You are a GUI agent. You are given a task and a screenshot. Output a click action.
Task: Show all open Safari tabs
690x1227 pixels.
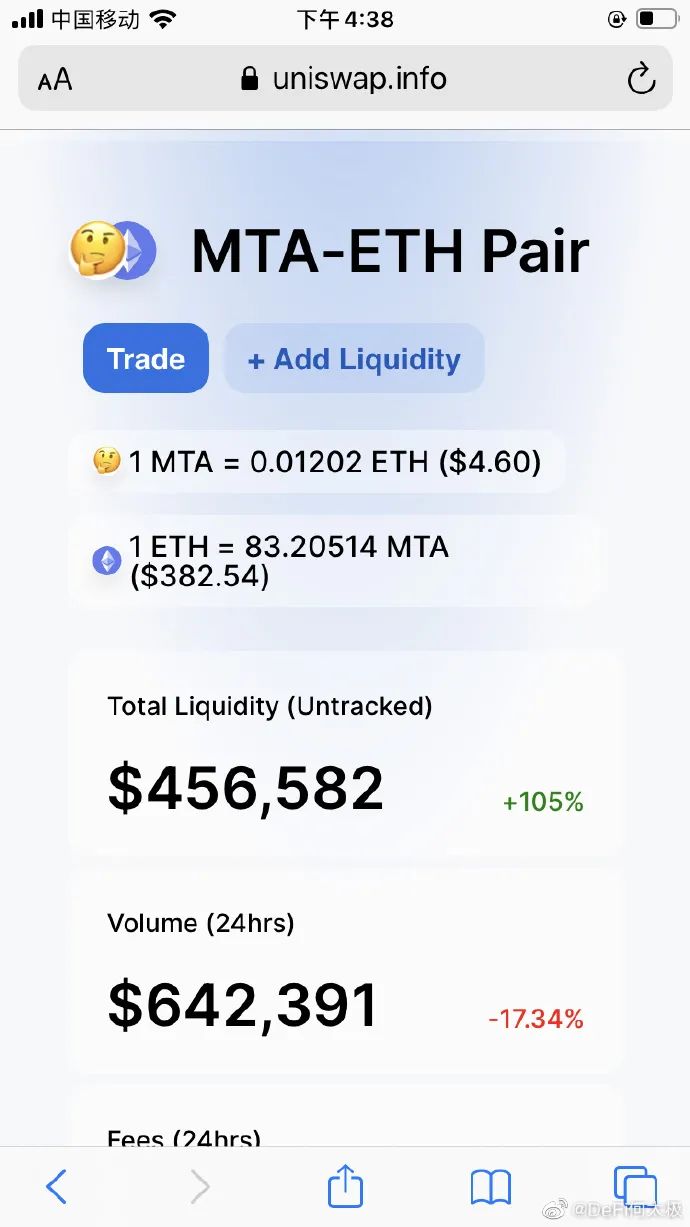coord(634,1187)
